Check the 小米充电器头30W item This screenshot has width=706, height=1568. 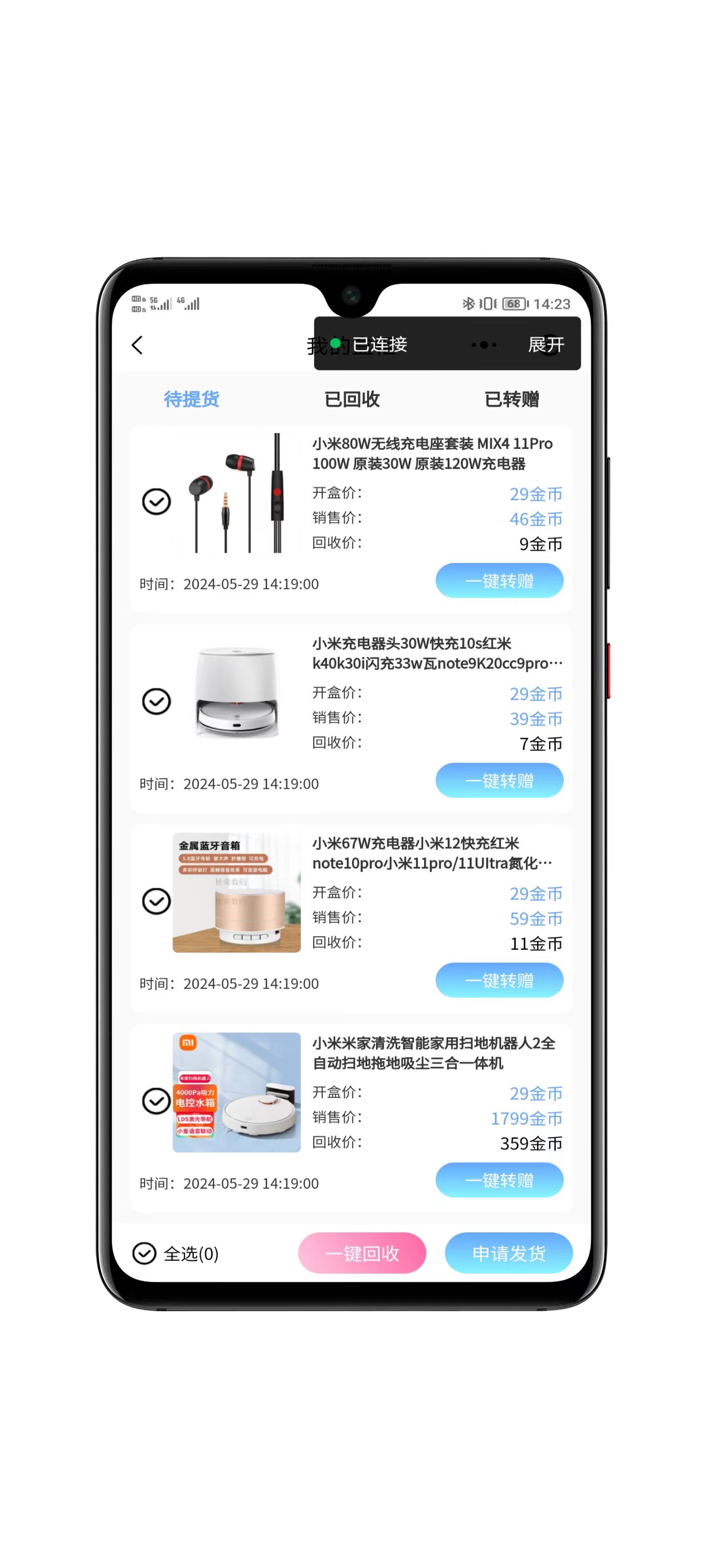pyautogui.click(x=157, y=701)
